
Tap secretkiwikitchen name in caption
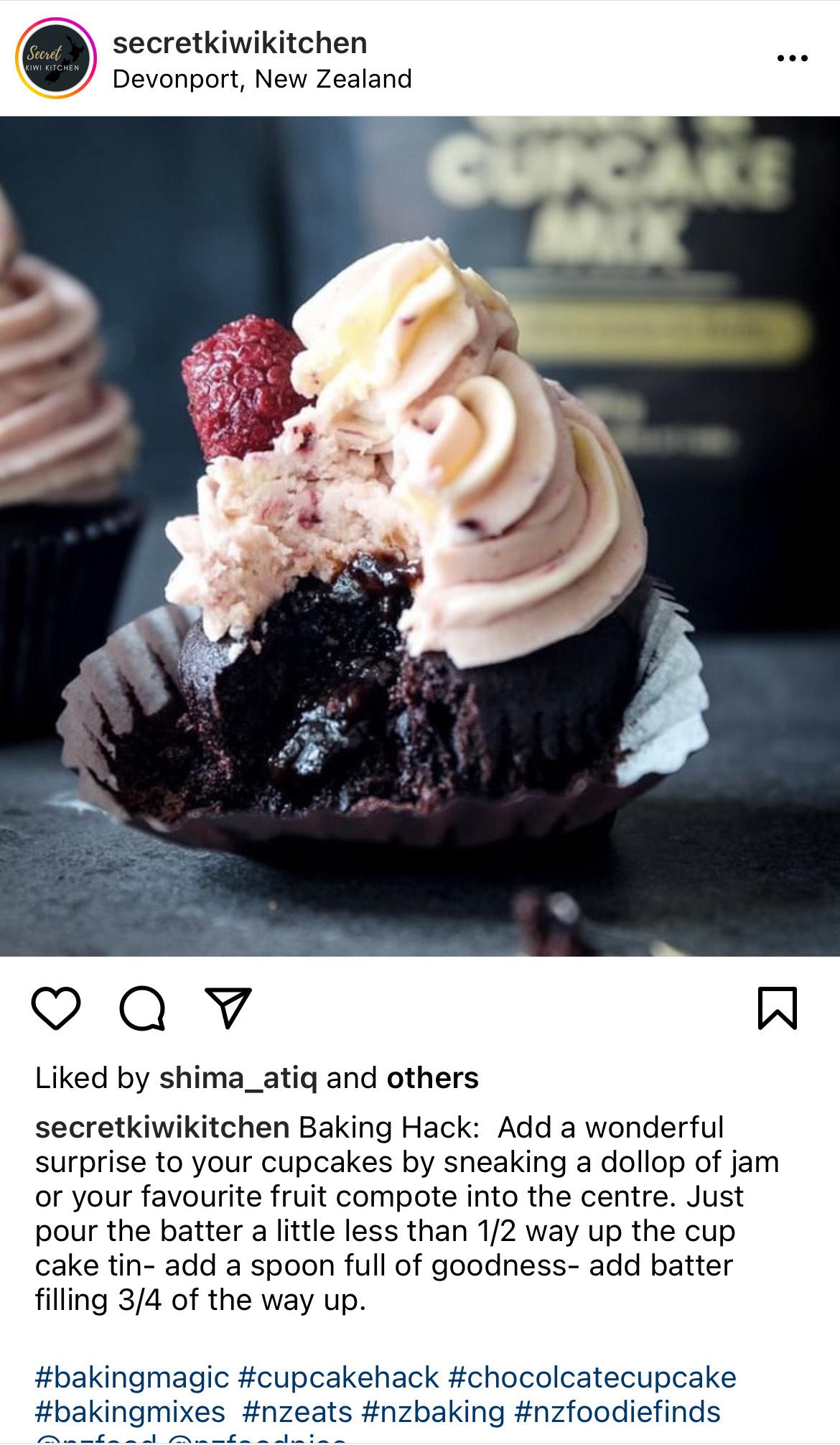[162, 1128]
